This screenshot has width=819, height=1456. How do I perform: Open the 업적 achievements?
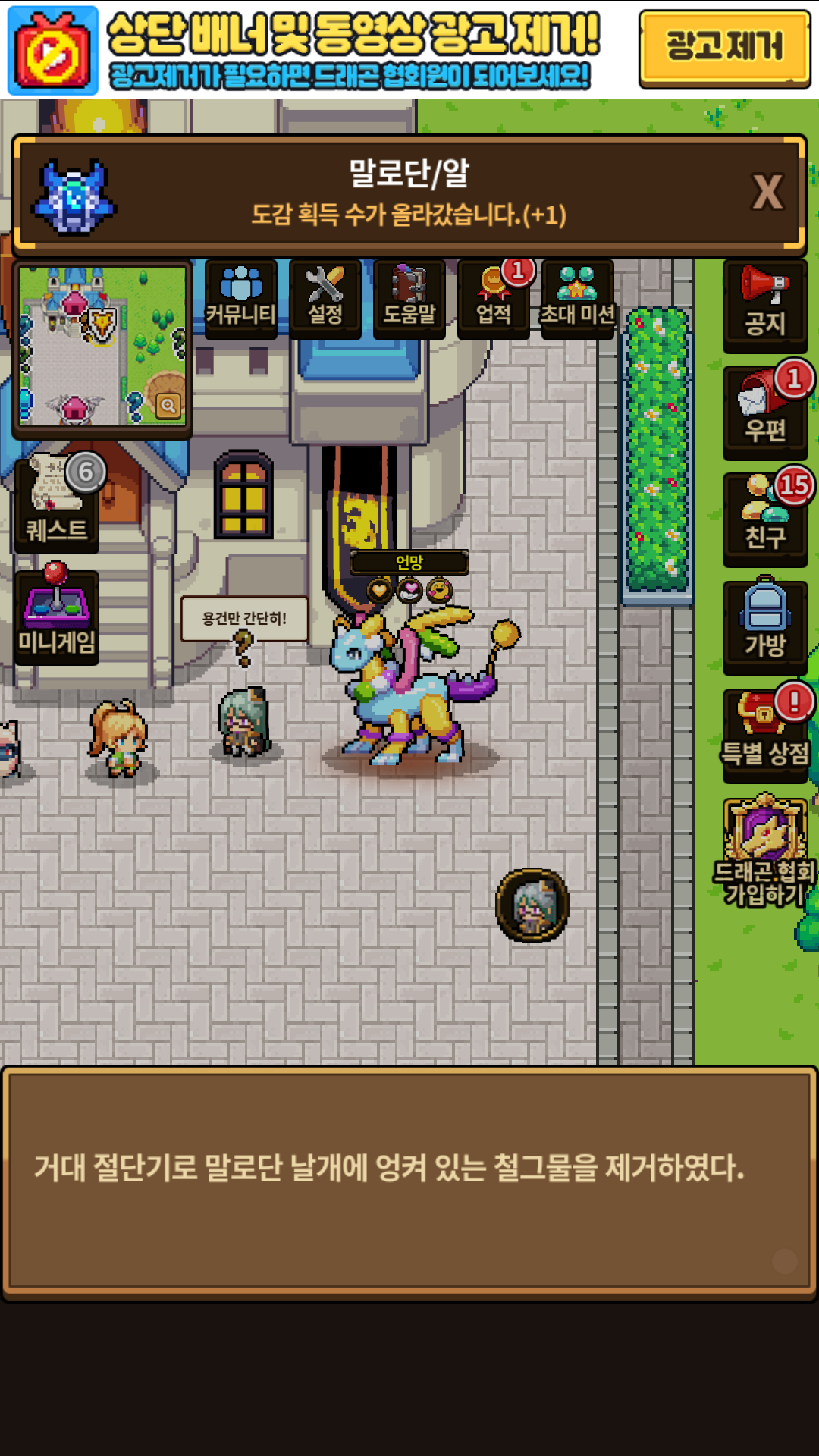(494, 298)
